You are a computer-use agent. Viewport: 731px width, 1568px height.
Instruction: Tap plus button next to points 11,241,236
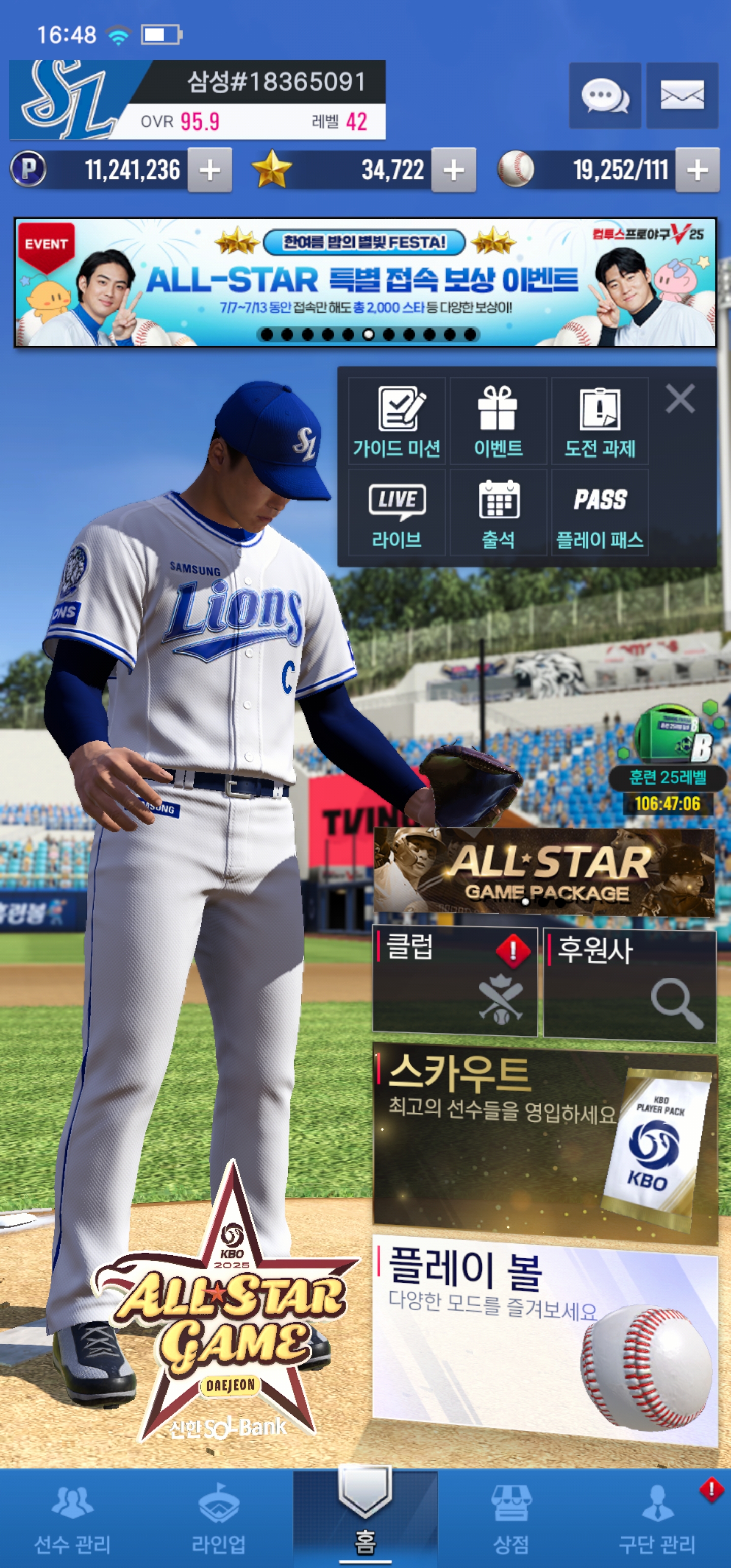[210, 170]
